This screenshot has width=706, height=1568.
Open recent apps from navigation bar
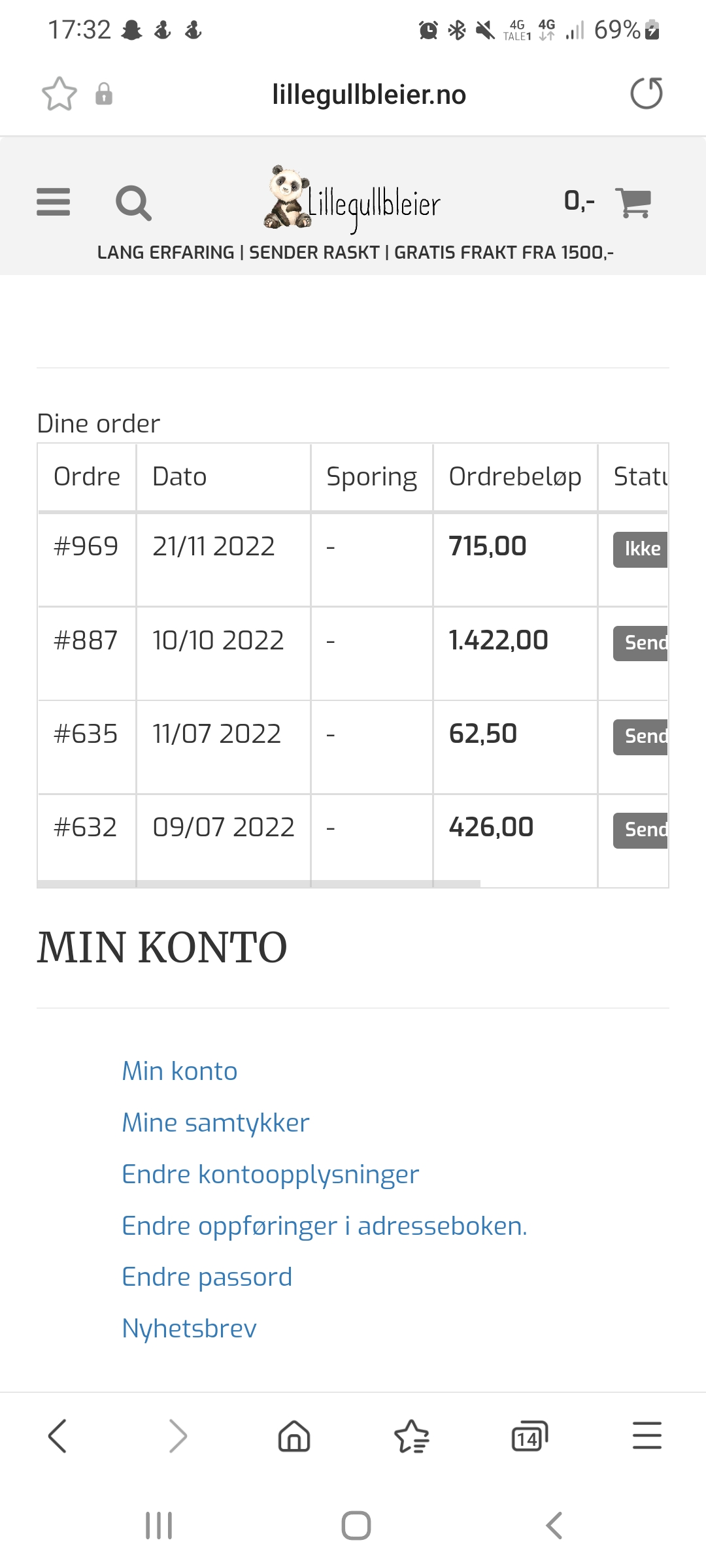(x=159, y=1526)
